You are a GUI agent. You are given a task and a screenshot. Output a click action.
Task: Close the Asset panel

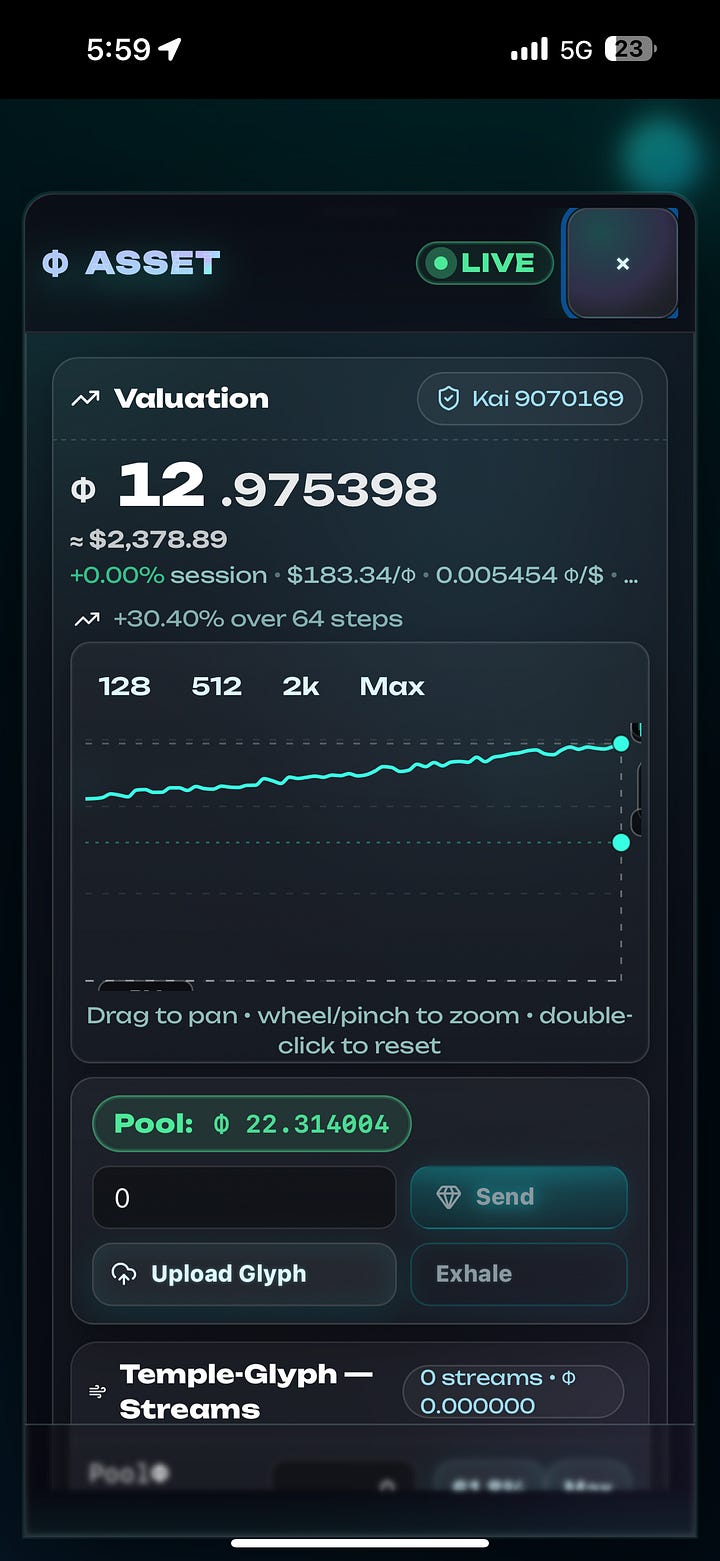pyautogui.click(x=622, y=263)
